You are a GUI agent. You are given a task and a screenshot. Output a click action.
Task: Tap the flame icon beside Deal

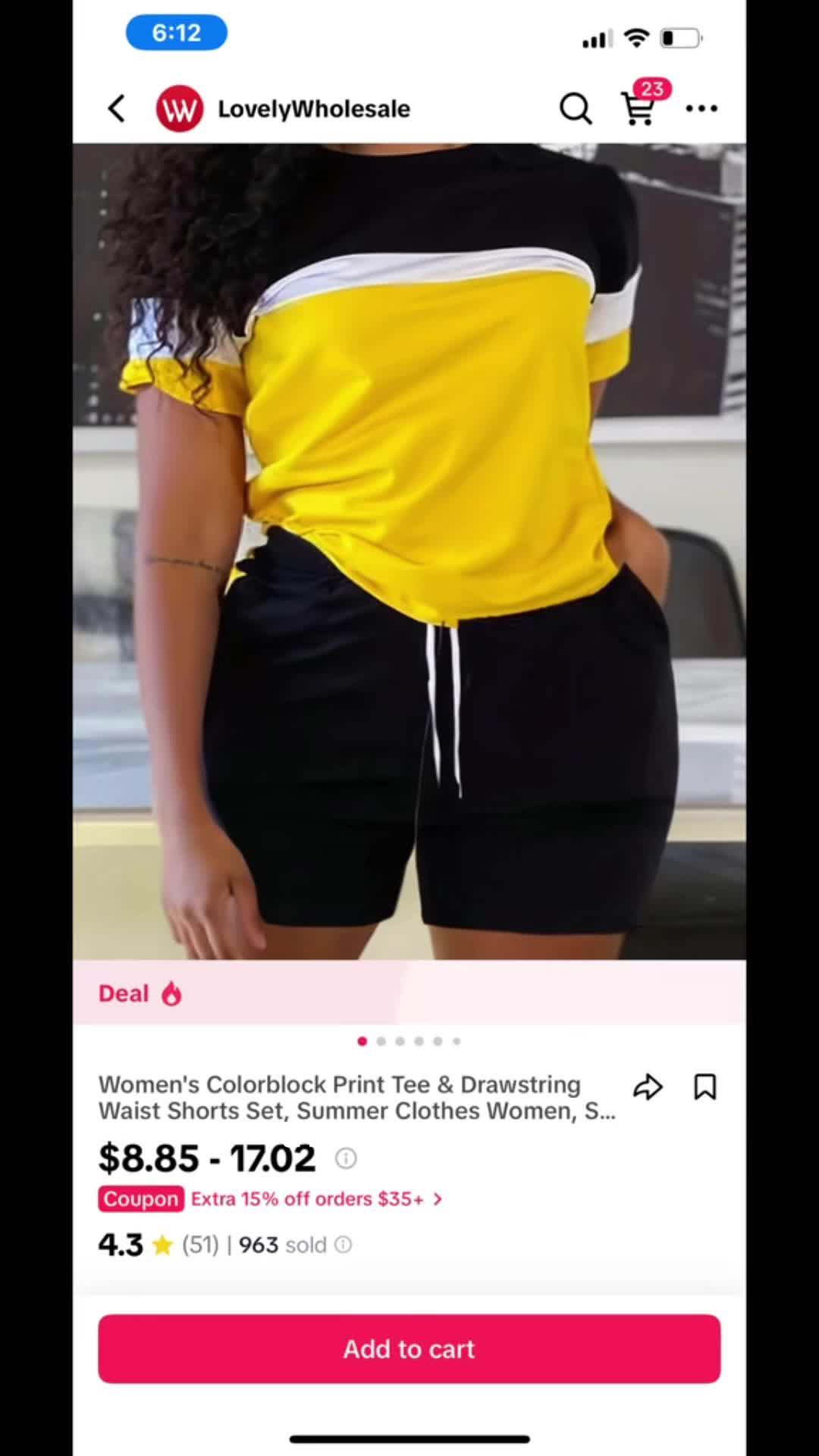tap(173, 993)
